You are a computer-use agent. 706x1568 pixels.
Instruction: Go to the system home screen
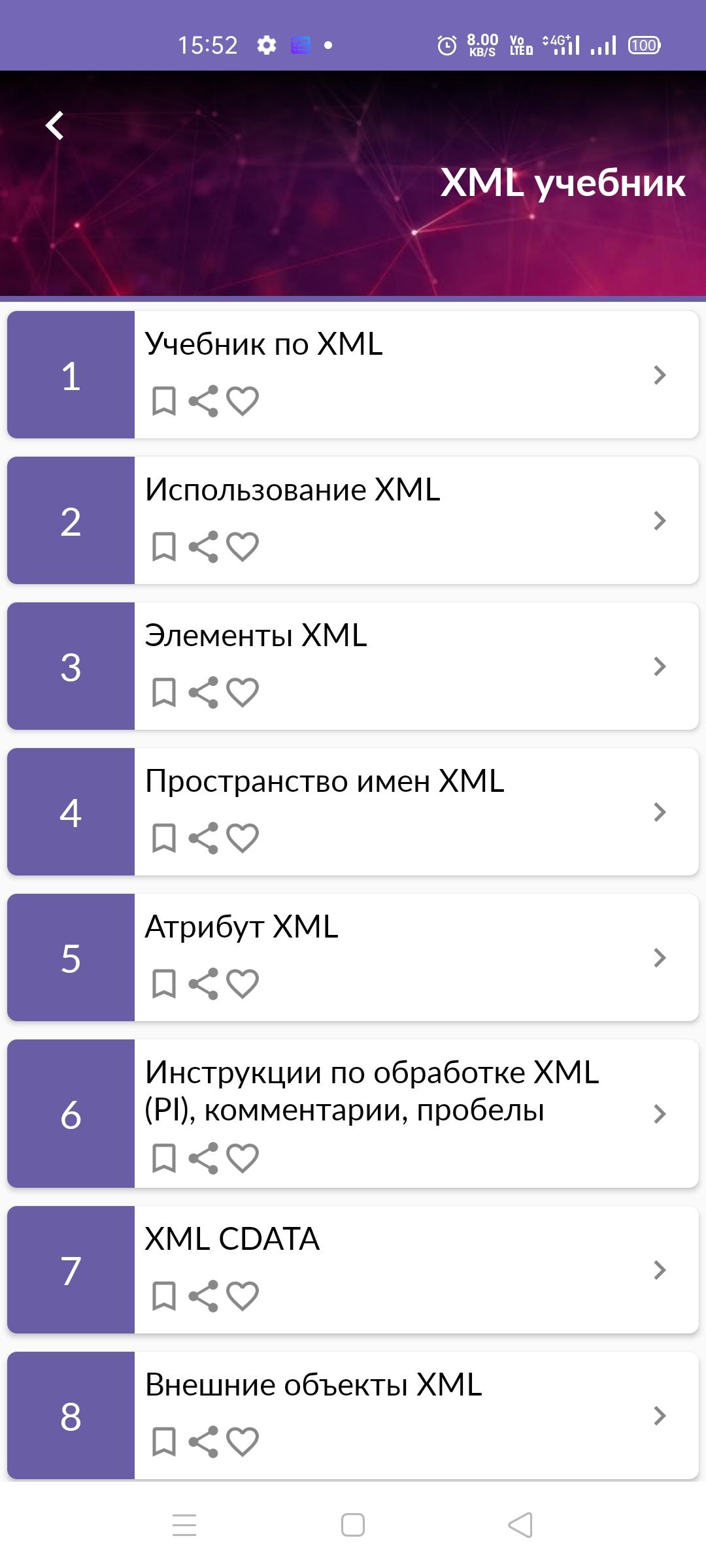[353, 1525]
